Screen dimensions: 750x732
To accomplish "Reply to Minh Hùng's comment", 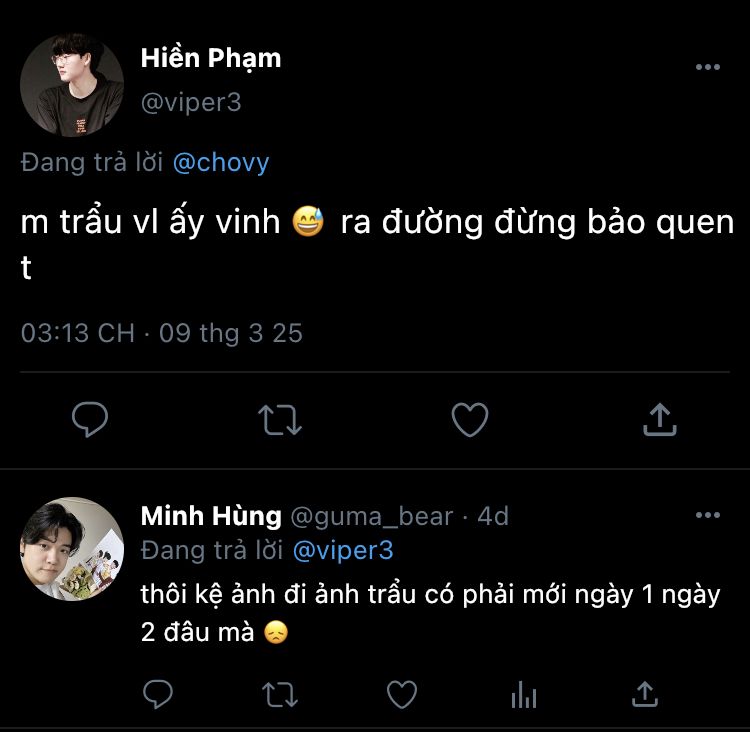I will 160,693.
